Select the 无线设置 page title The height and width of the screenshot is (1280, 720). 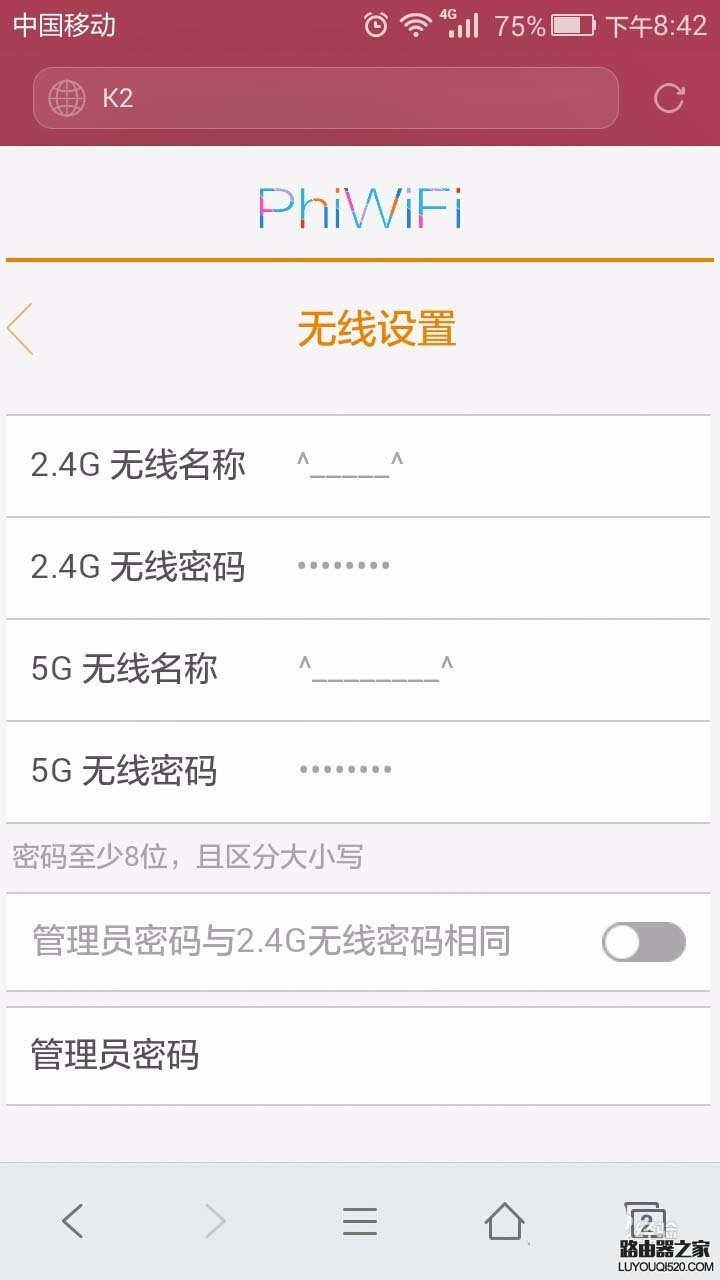pyautogui.click(x=378, y=328)
